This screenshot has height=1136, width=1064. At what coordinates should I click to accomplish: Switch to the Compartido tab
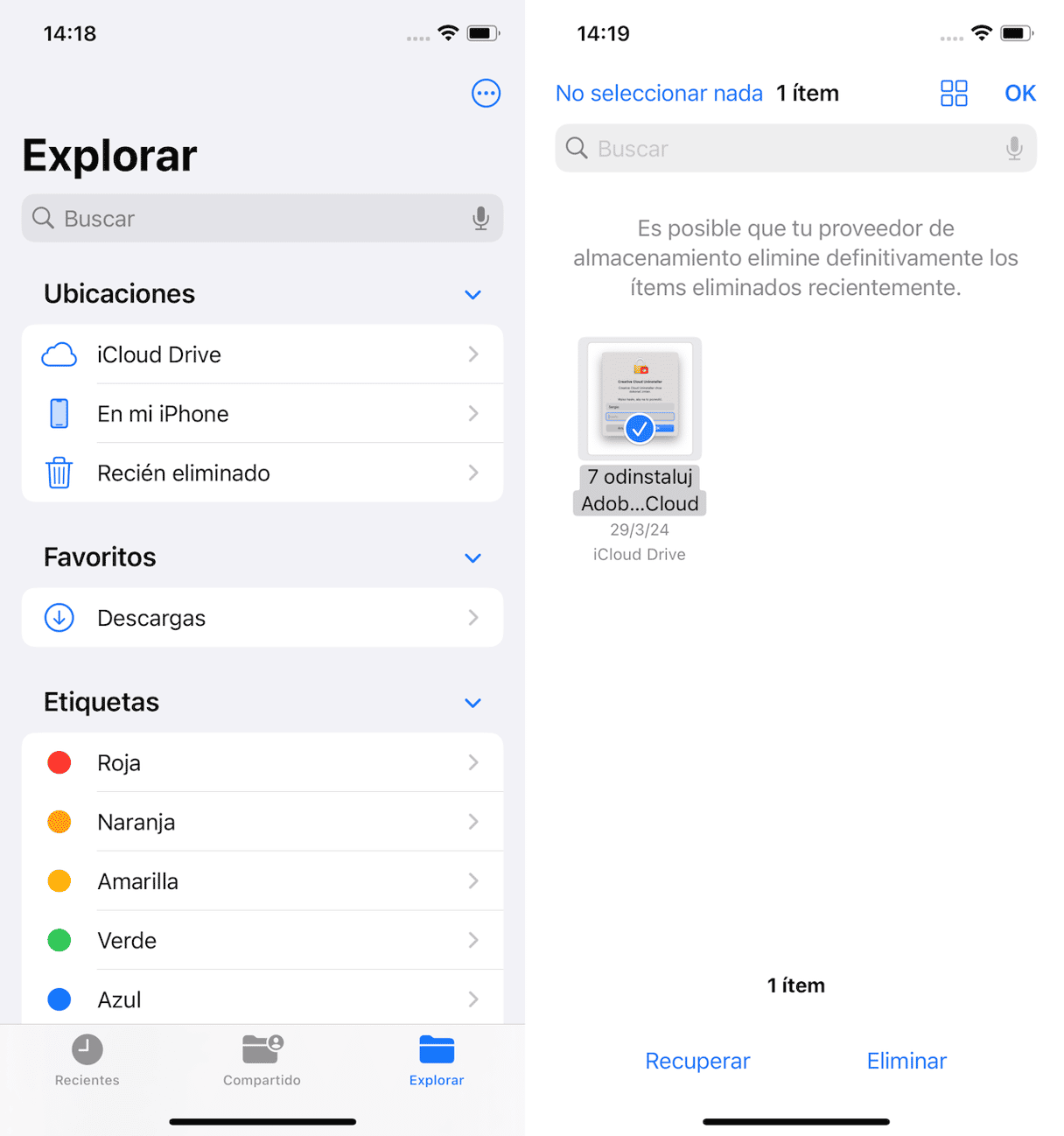(262, 1060)
